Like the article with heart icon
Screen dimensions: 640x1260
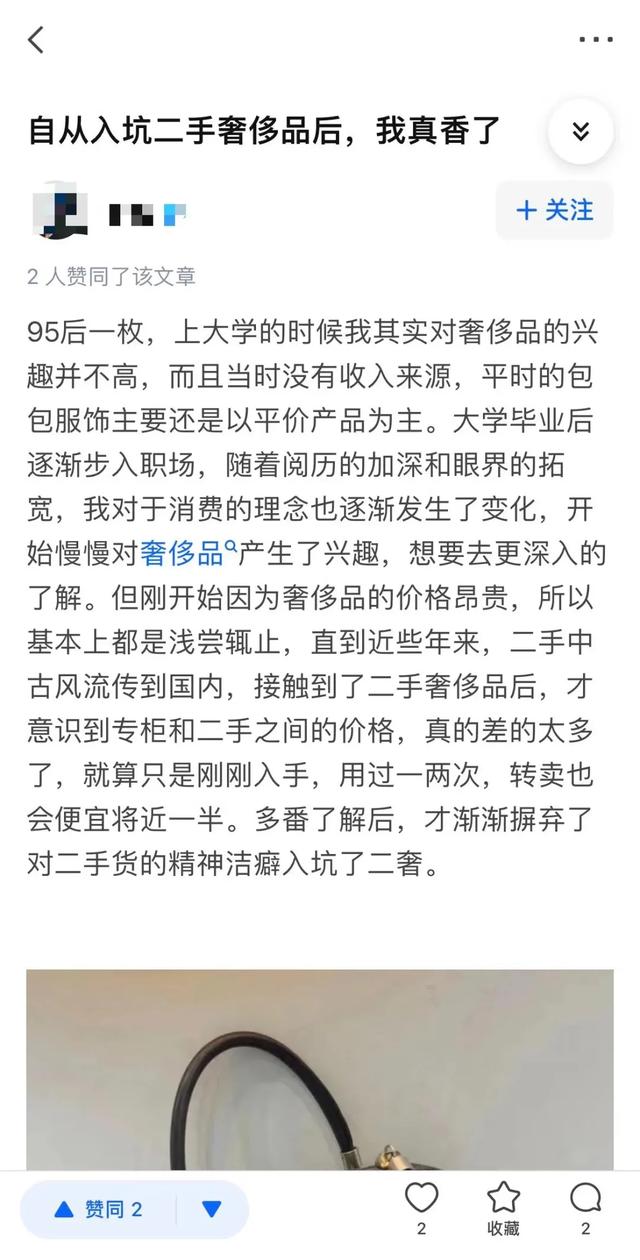(422, 1208)
